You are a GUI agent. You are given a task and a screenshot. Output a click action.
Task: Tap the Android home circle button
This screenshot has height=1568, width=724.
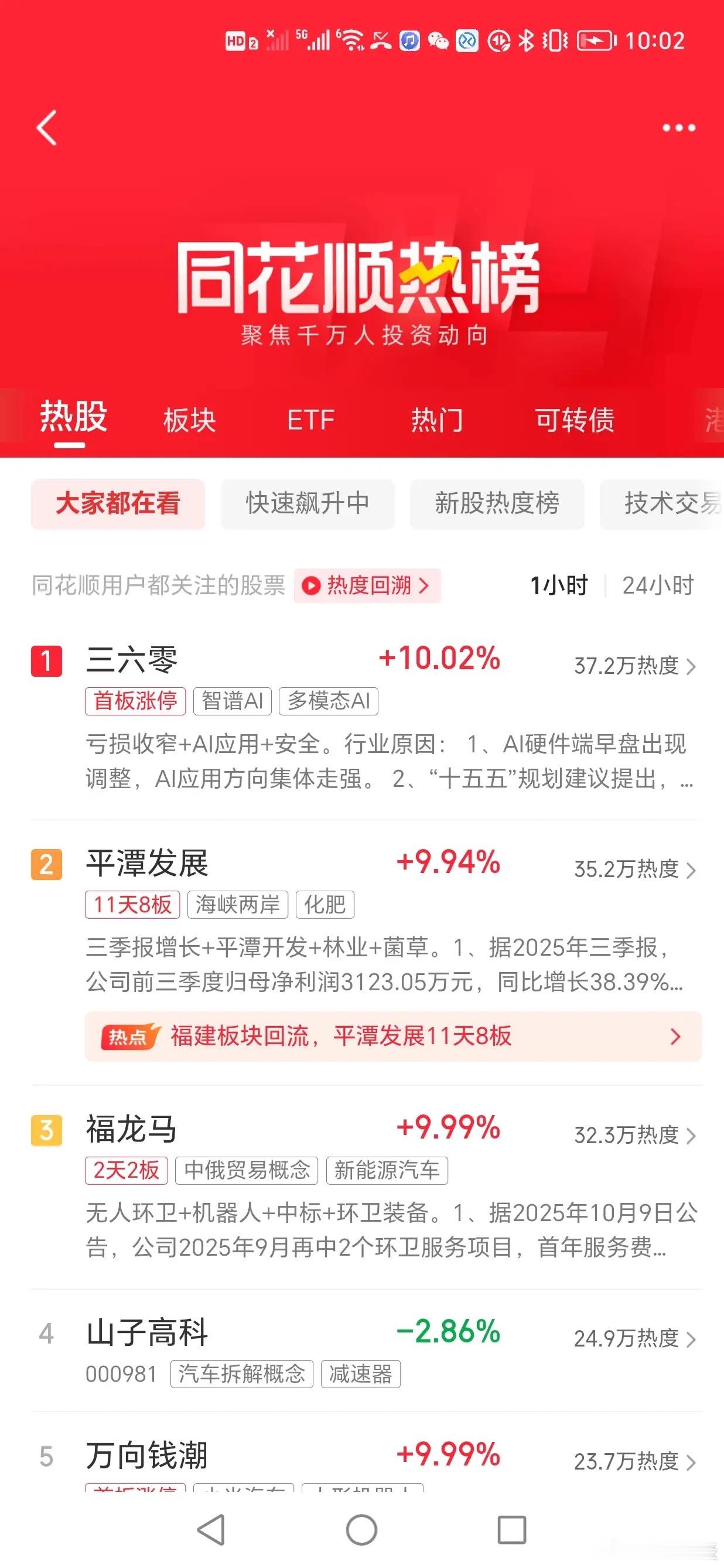[361, 1529]
